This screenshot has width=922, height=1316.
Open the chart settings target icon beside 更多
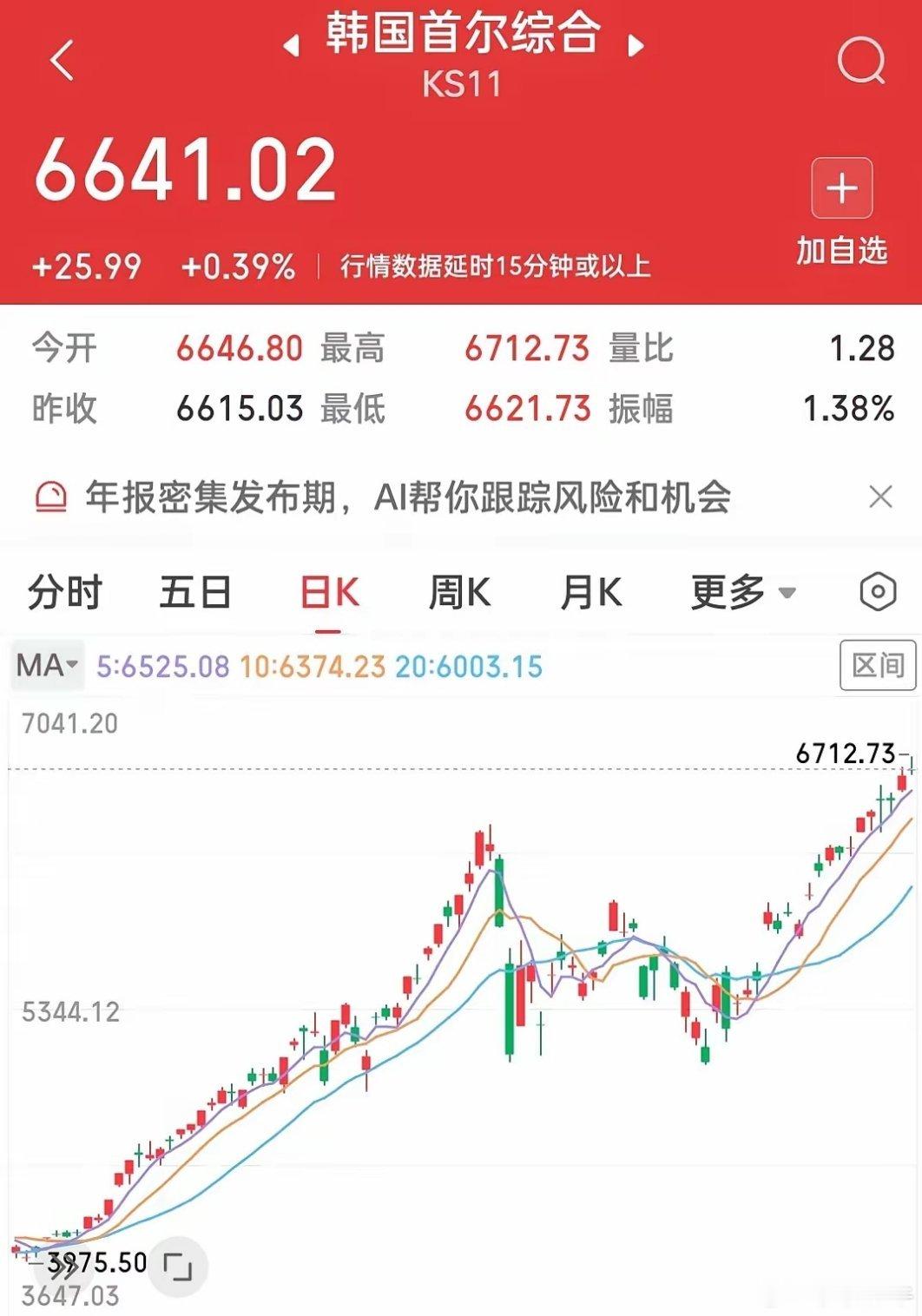(x=879, y=592)
